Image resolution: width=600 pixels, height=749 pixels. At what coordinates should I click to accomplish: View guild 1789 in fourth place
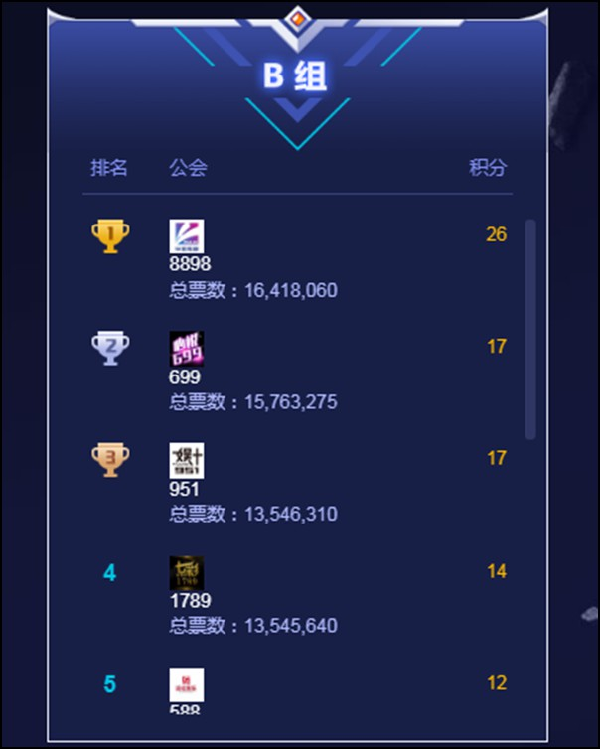(187, 573)
